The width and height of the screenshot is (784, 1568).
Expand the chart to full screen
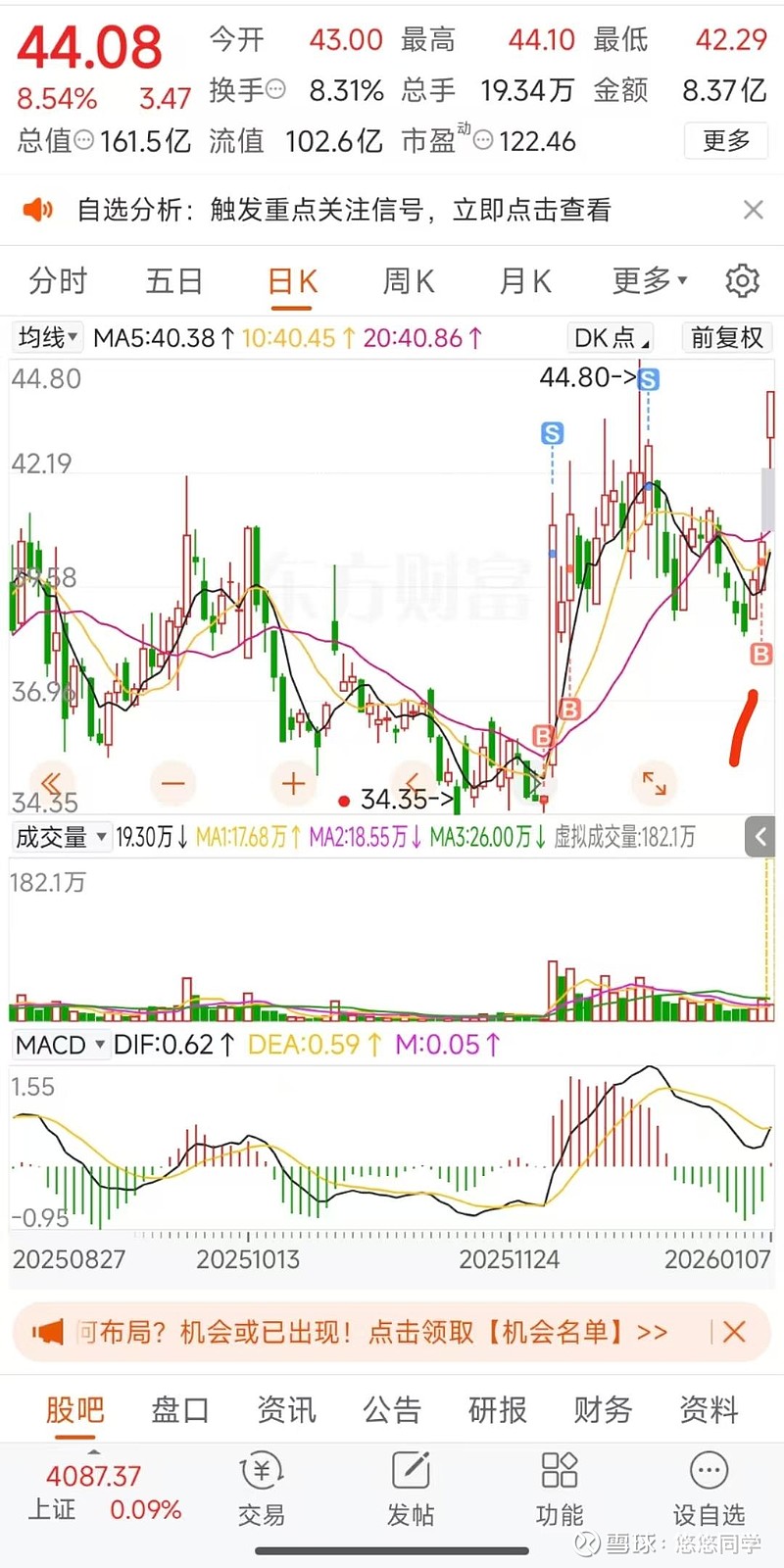[x=654, y=783]
